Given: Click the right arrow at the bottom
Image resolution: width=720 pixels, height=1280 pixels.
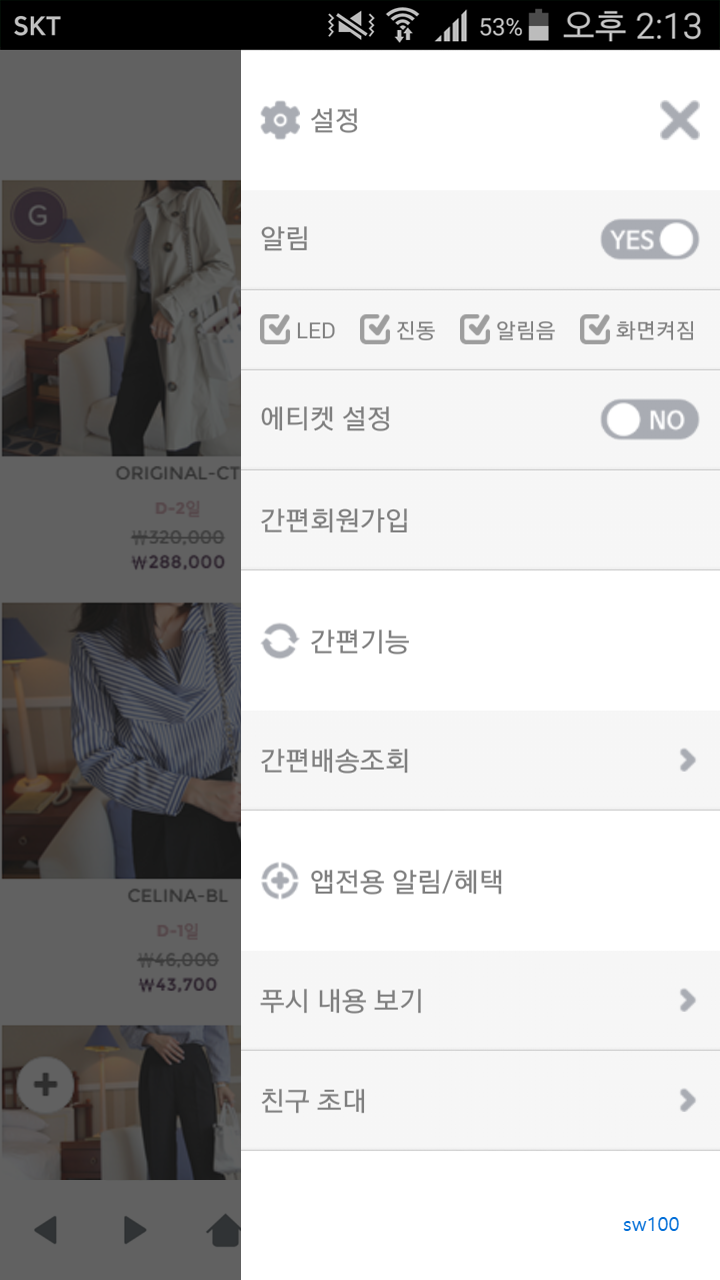Looking at the screenshot, I should click(133, 1232).
